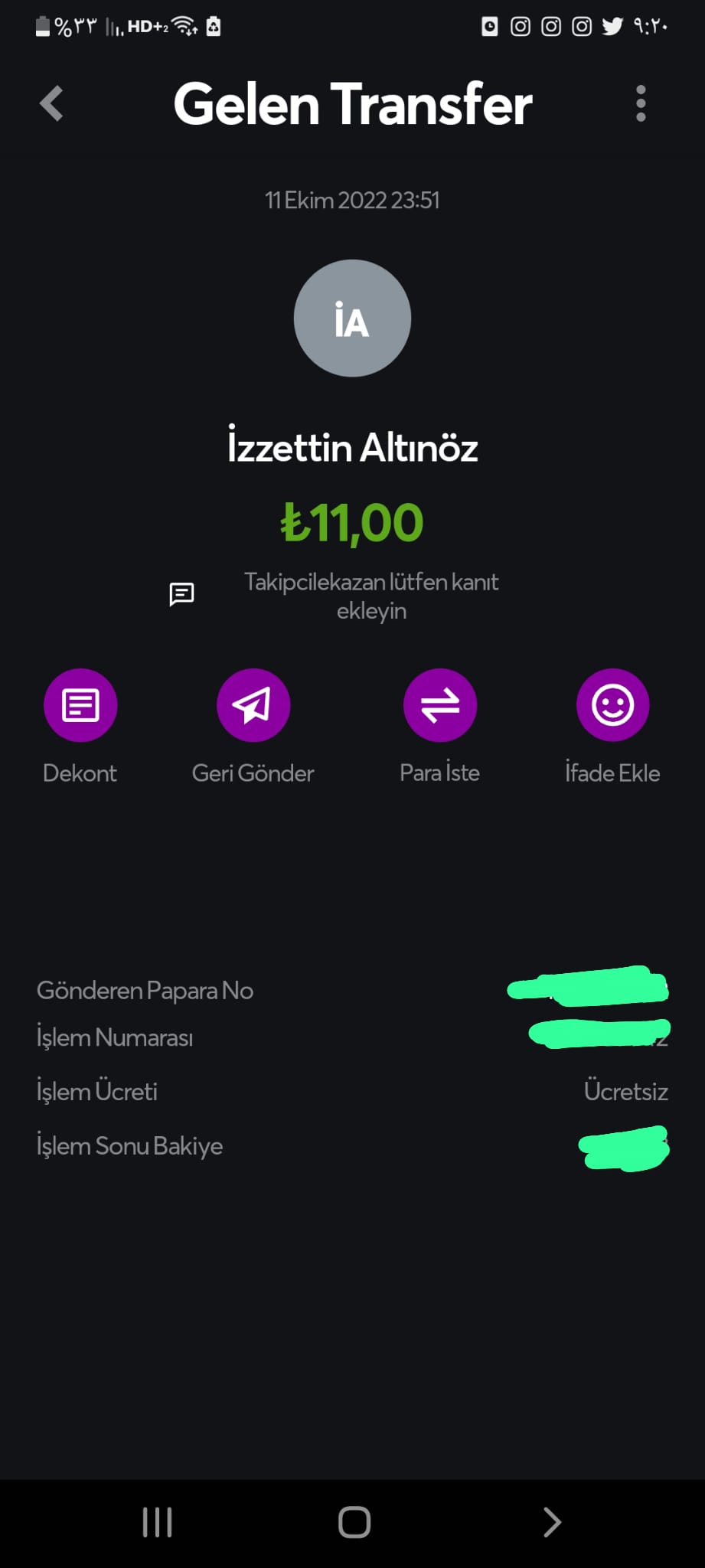
Task: Add an expression with İfade Ekle
Action: 612,705
